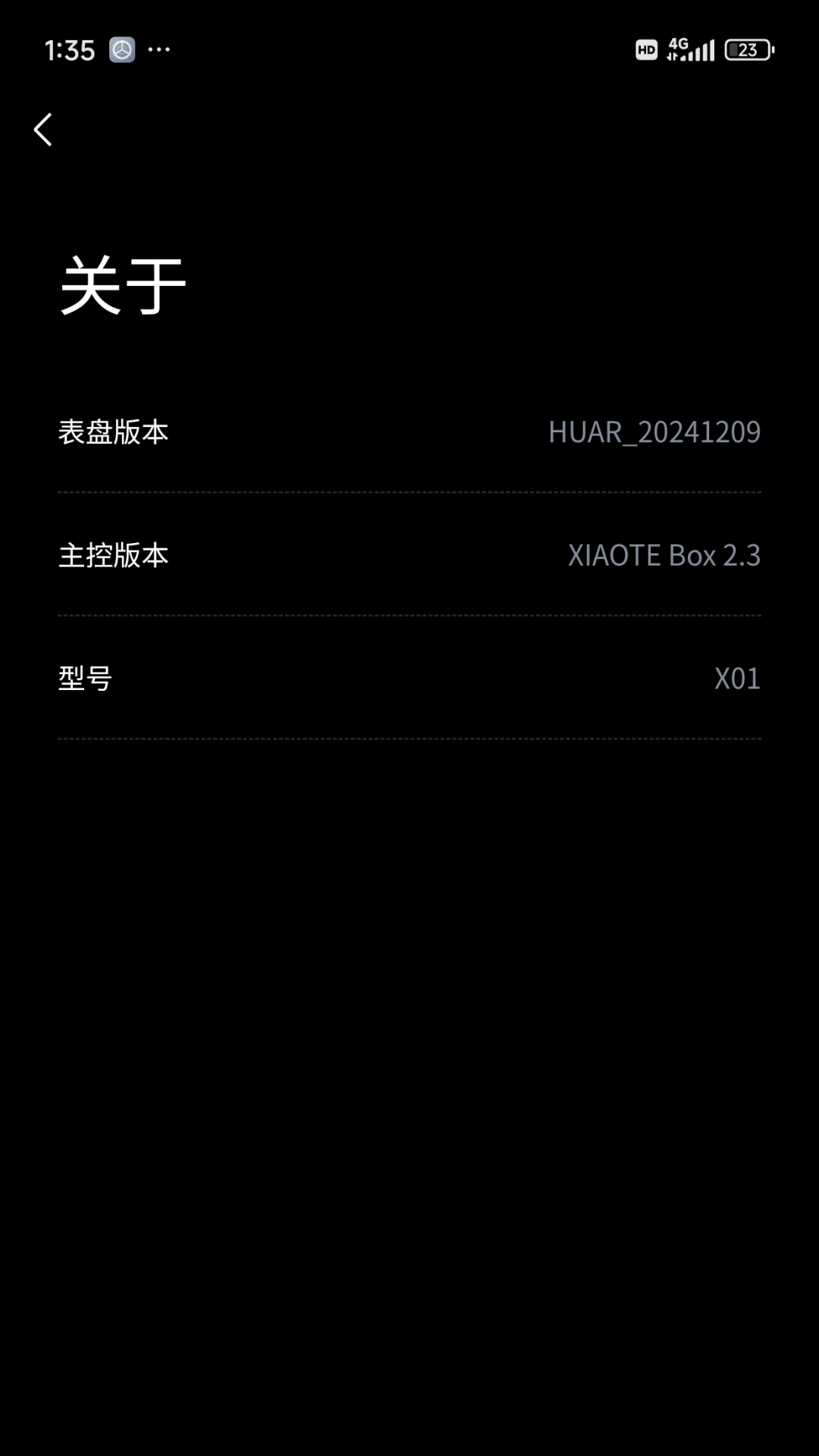Tap the battery indicator showing 23
This screenshot has height=1456, width=819.
747,49
